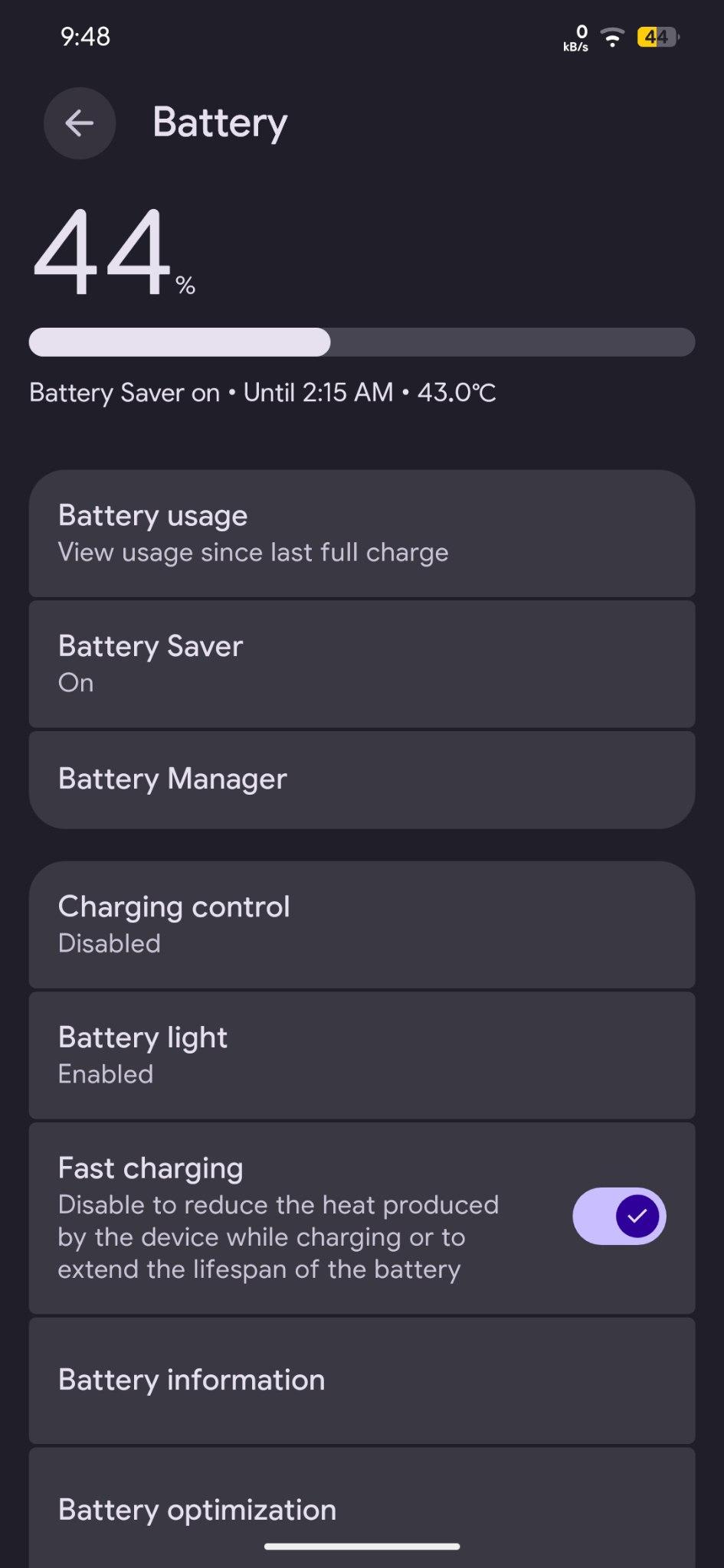
Task: Open Battery usage since last full charge
Action: [362, 534]
